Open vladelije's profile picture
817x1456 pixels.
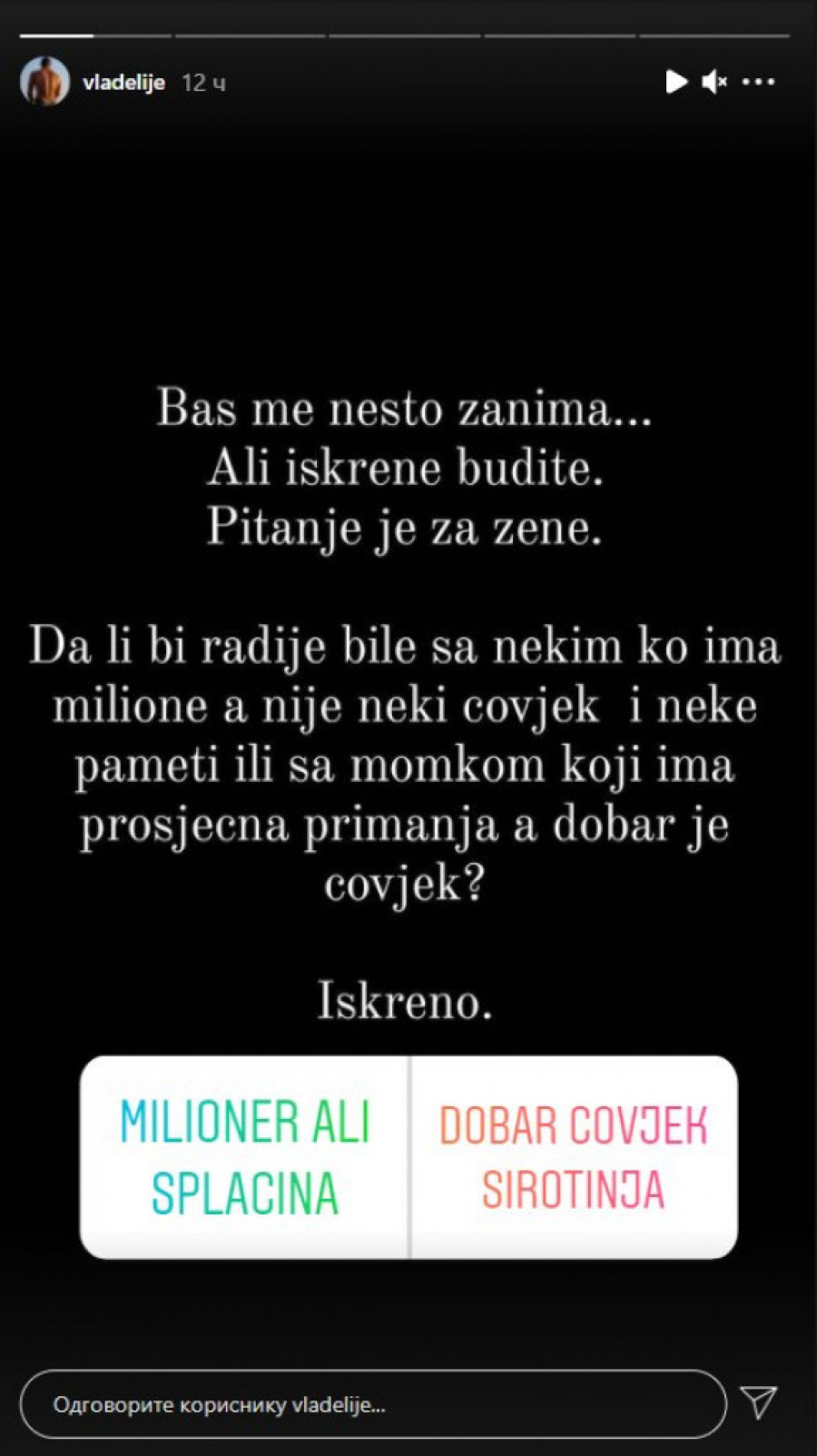[x=44, y=82]
